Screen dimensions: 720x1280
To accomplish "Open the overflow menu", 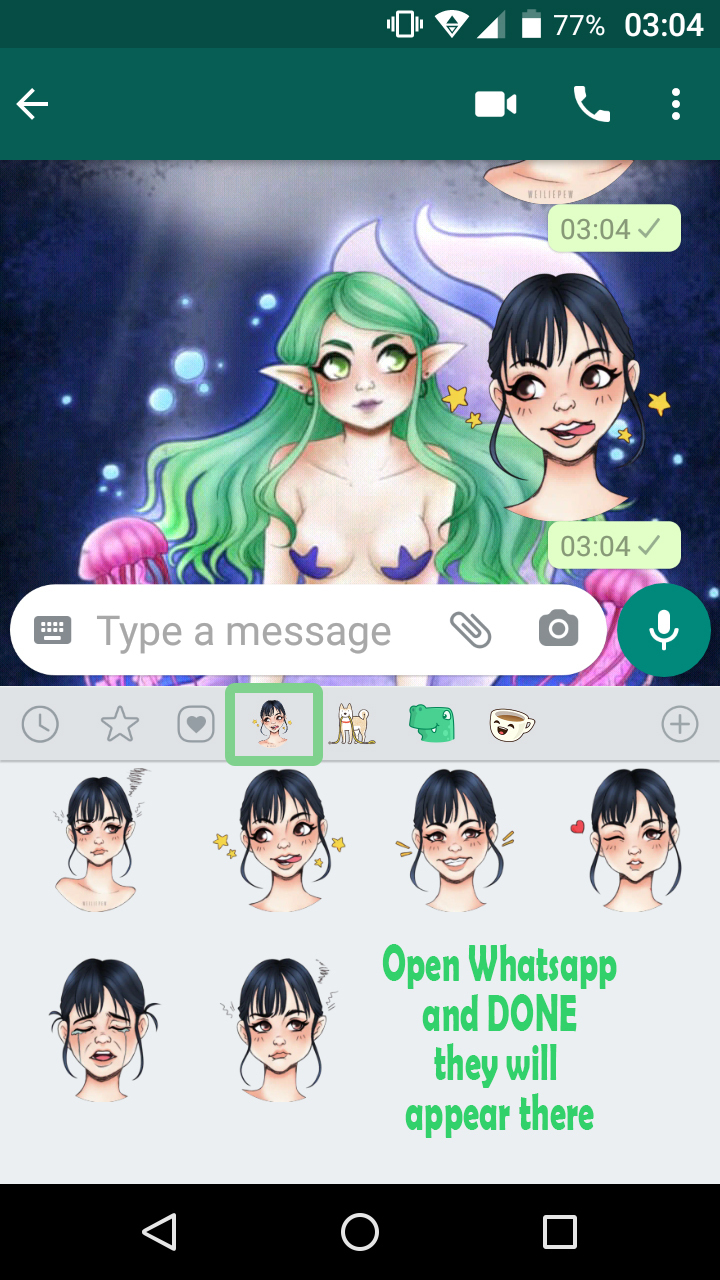I will 676,104.
